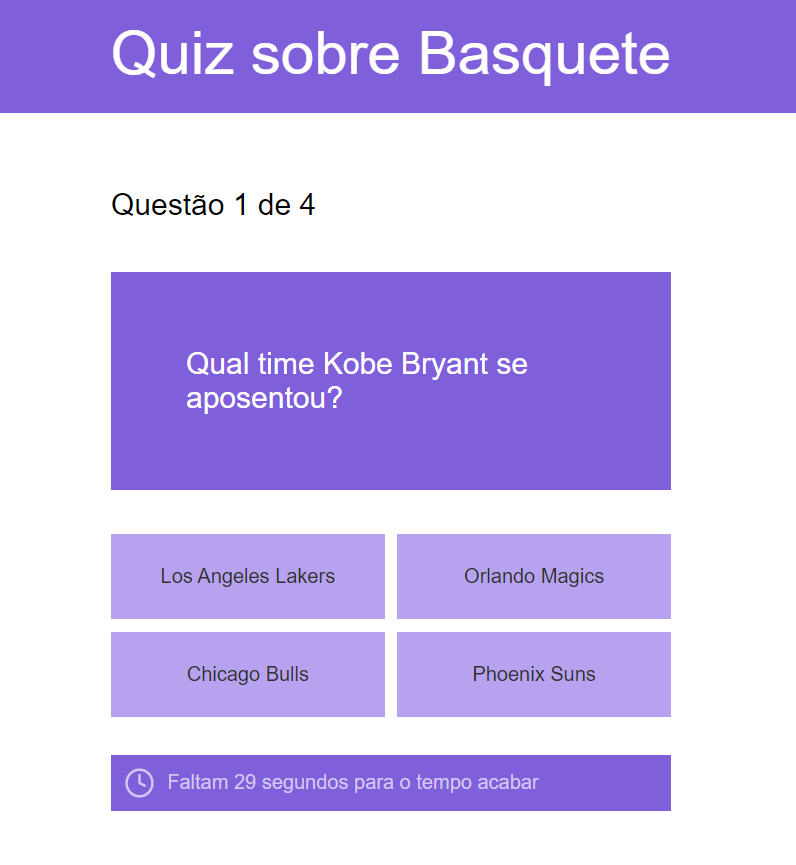The image size is (796, 865).
Task: Click the purple countdown timer bar
Action: coord(390,783)
